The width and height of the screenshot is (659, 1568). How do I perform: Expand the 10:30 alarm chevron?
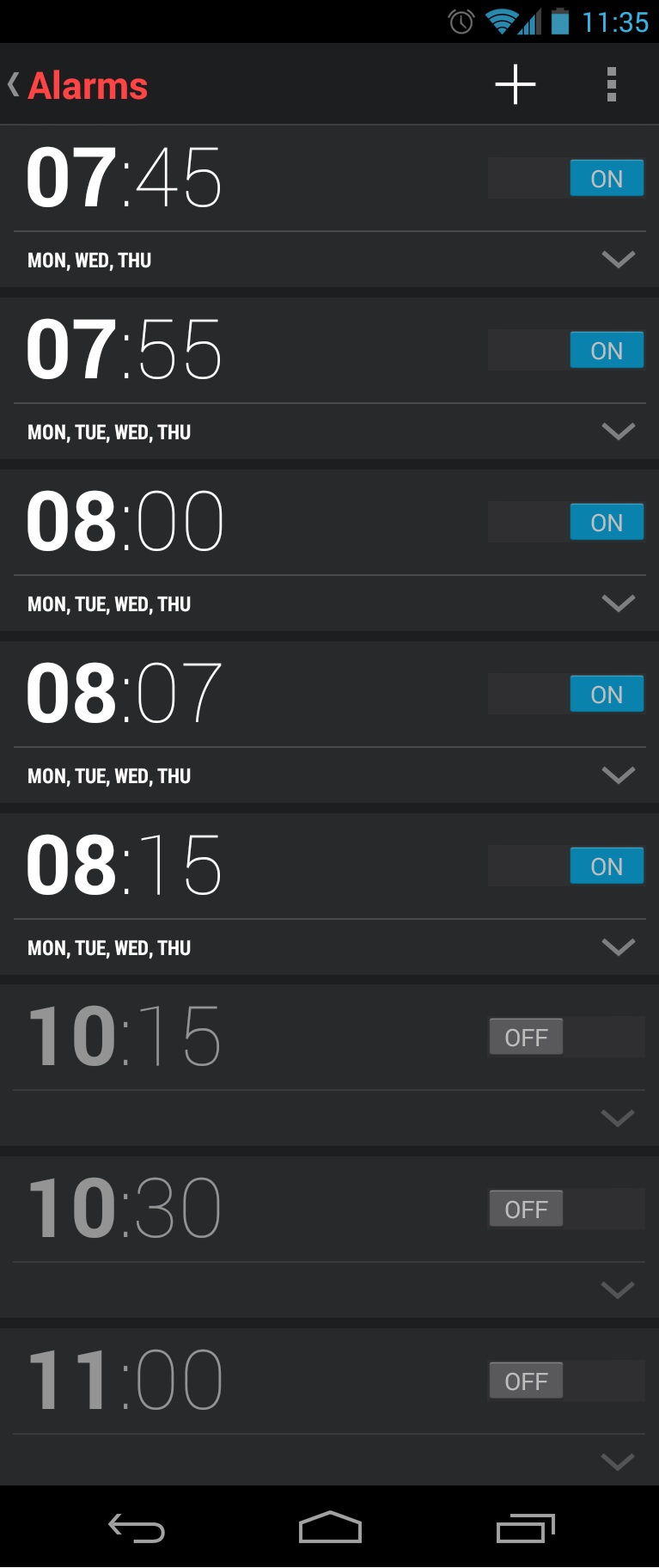click(618, 1289)
